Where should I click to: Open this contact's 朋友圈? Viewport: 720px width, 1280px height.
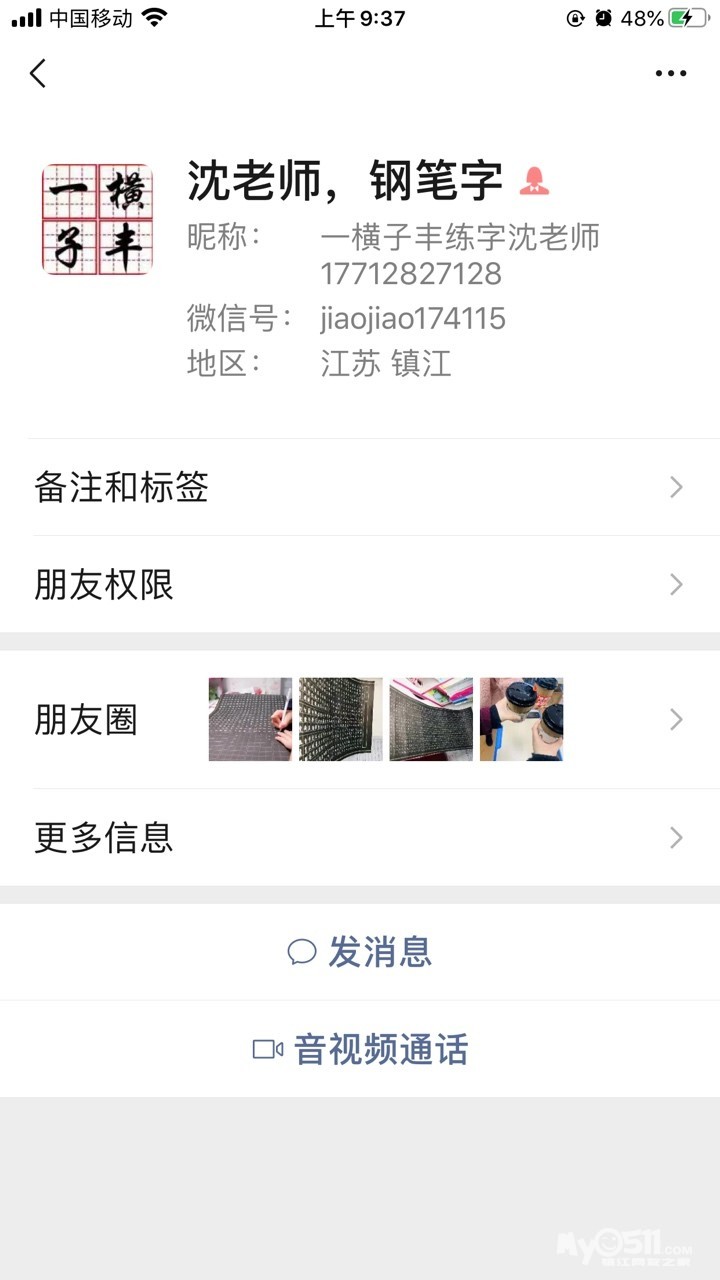click(x=360, y=719)
